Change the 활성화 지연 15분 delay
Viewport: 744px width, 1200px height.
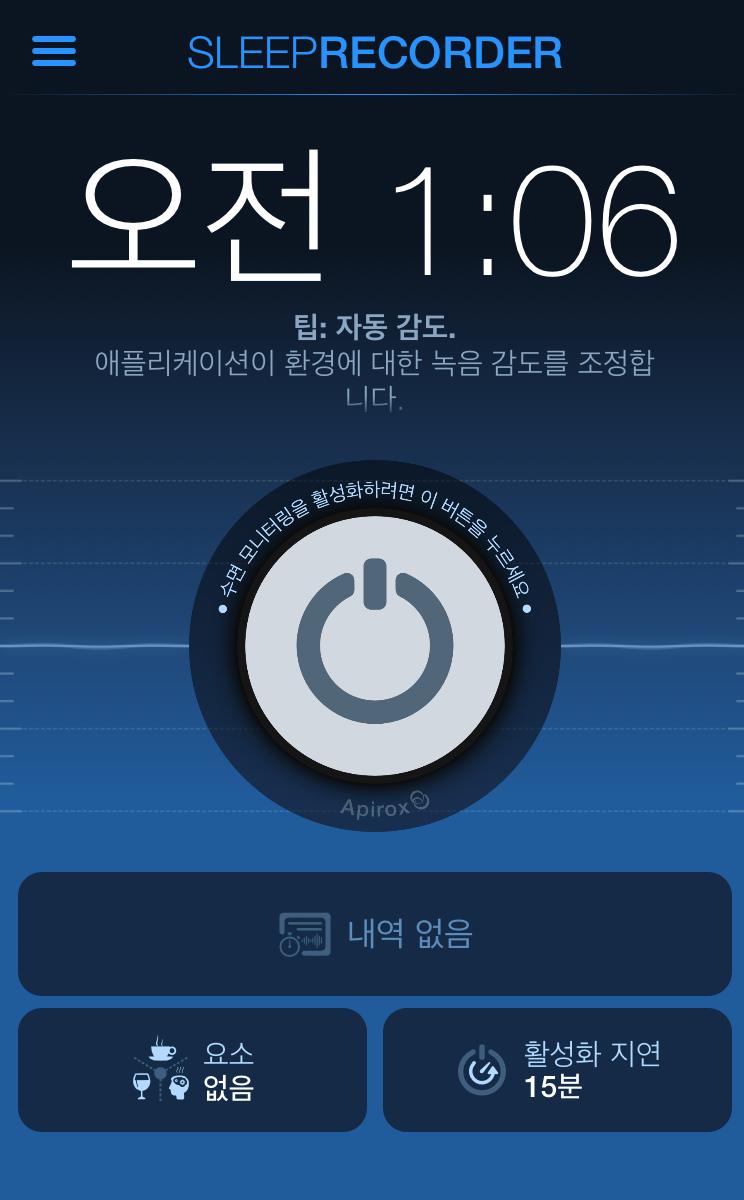557,1070
